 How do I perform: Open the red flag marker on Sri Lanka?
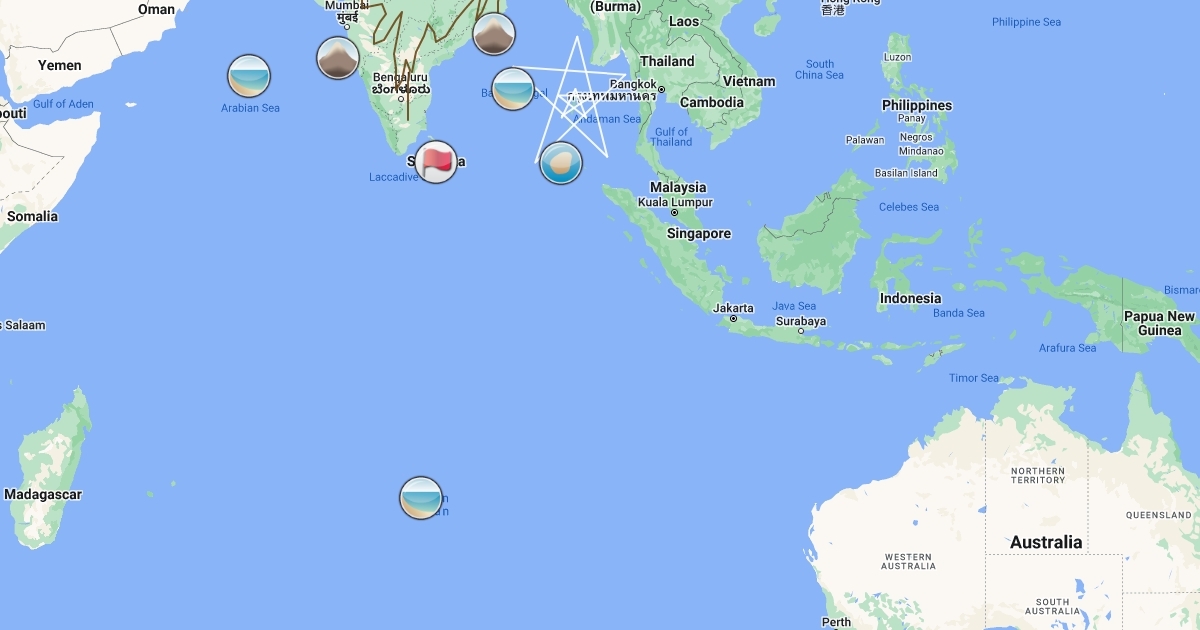[x=436, y=162]
